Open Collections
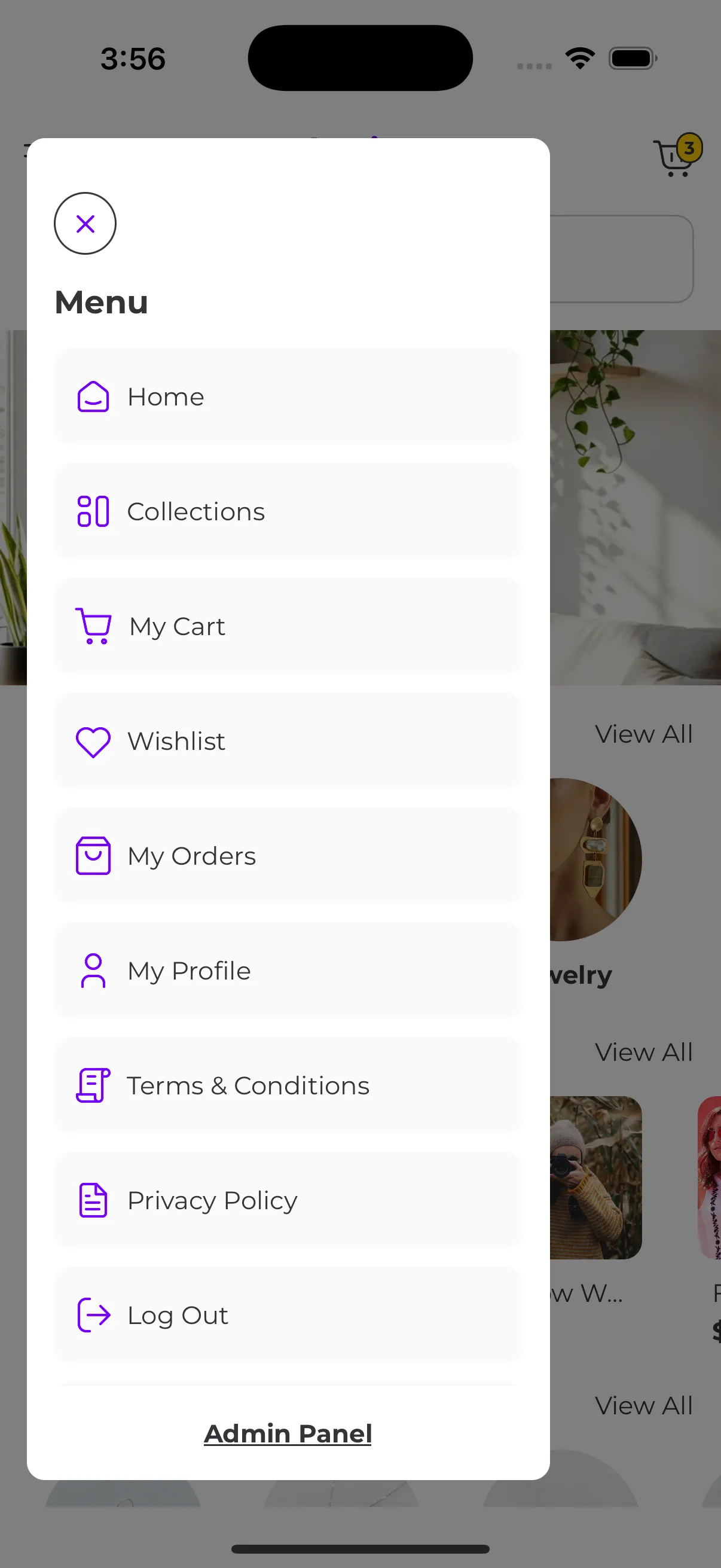Viewport: 721px width, 1568px height. [x=288, y=511]
